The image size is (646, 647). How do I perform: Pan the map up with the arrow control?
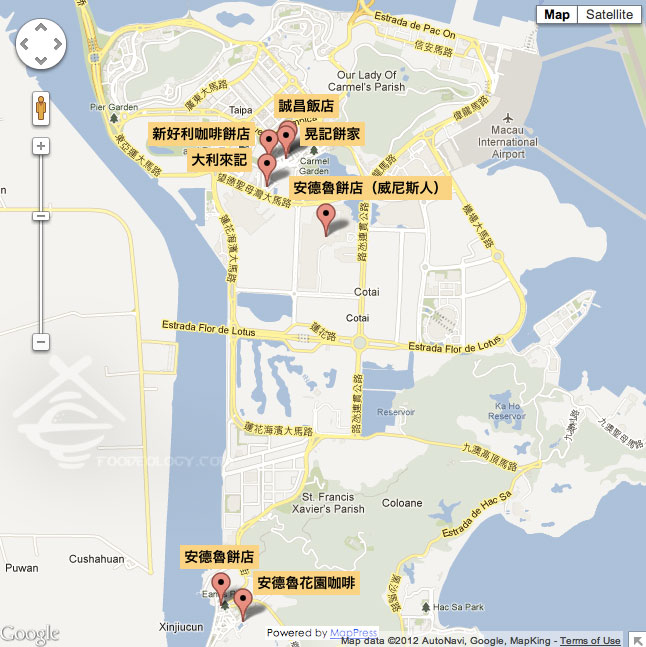41,28
